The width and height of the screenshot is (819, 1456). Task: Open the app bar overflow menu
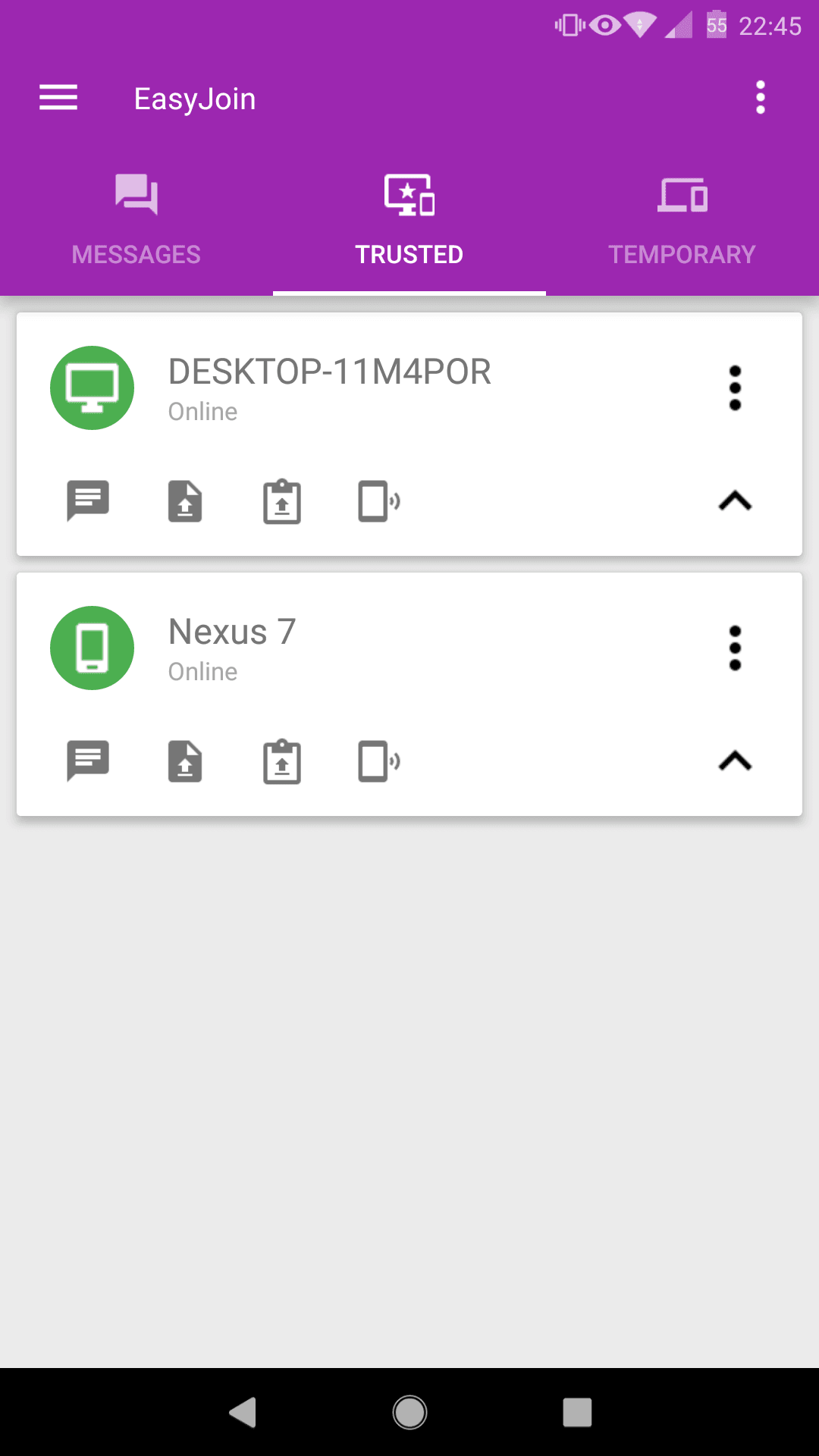pyautogui.click(x=760, y=98)
